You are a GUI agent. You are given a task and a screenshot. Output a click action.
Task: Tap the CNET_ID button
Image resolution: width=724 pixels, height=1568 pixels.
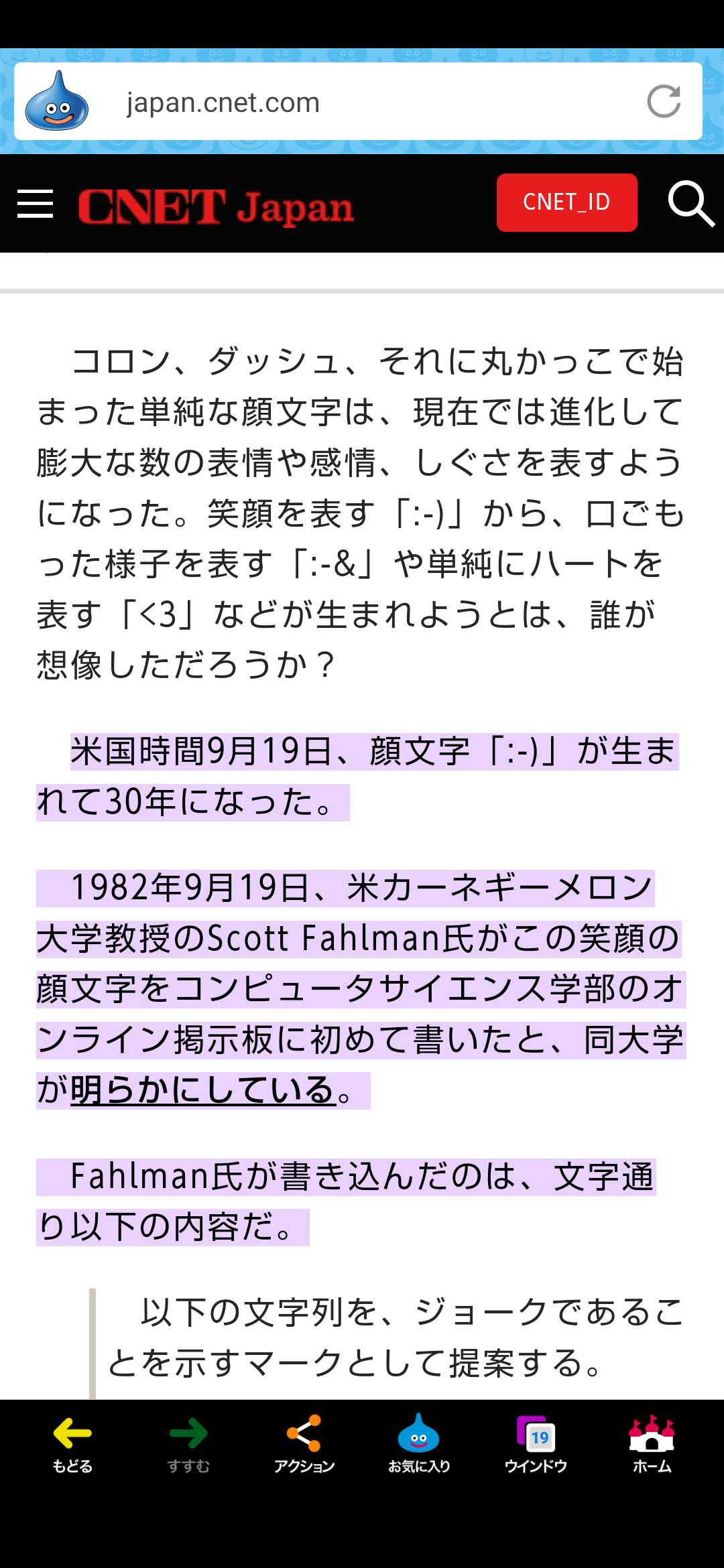pyautogui.click(x=566, y=202)
